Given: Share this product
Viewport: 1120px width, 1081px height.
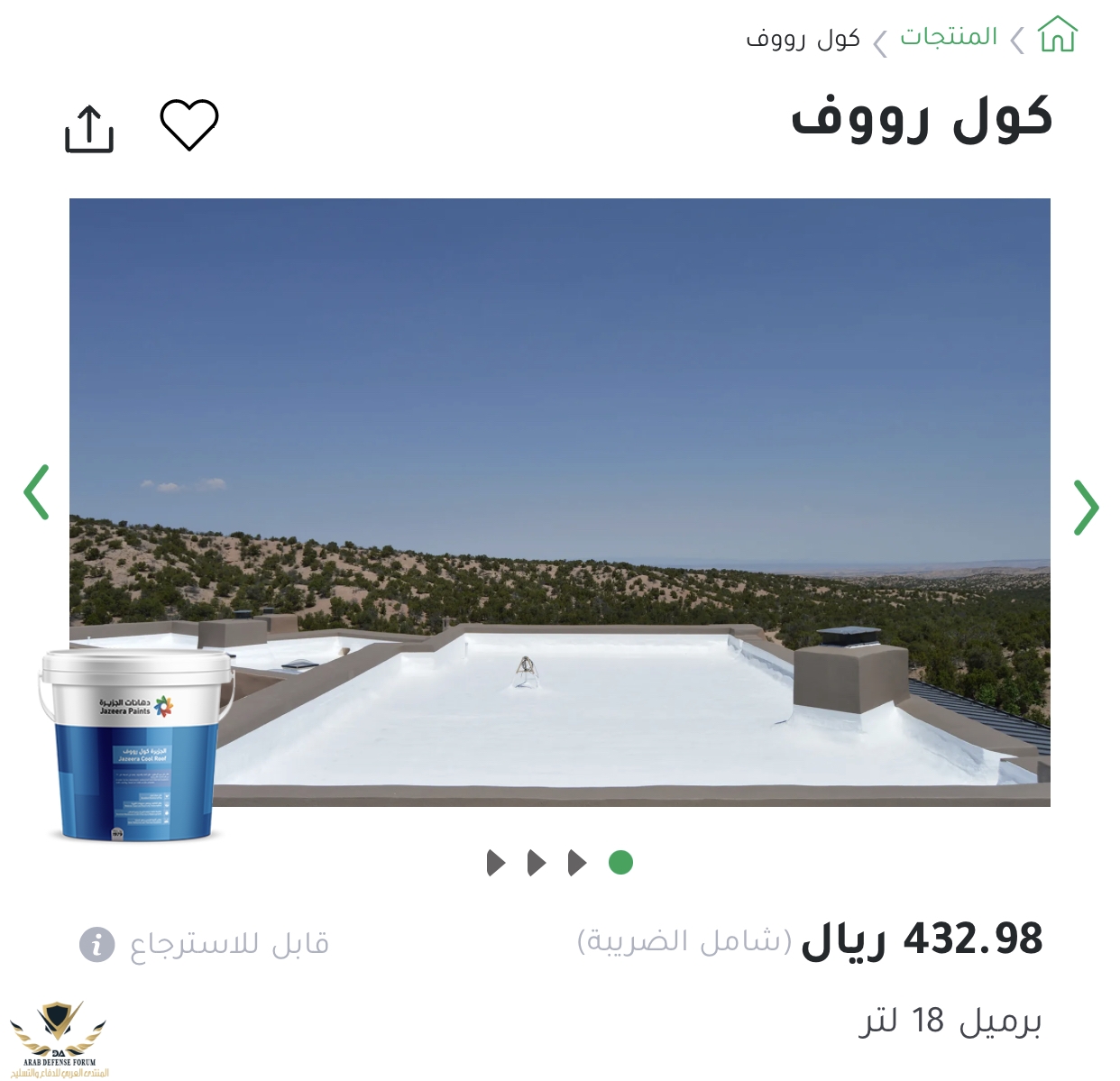Looking at the screenshot, I should point(89,129).
